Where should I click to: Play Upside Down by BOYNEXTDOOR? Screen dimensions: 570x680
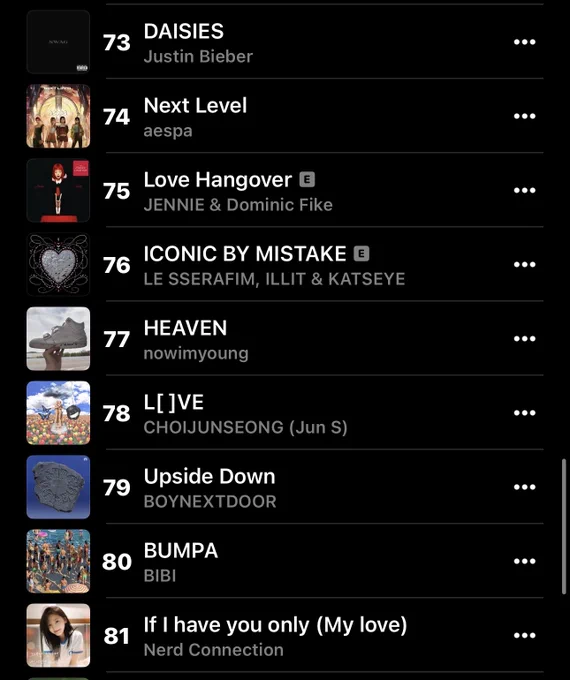point(284,487)
